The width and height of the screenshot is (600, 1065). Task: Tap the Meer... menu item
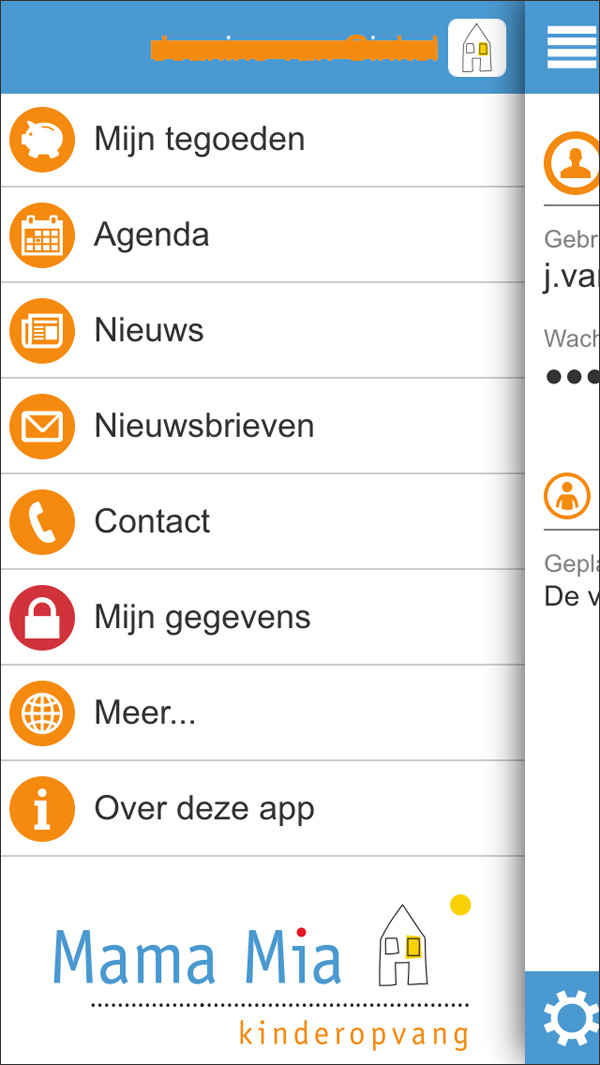pyautogui.click(x=262, y=713)
